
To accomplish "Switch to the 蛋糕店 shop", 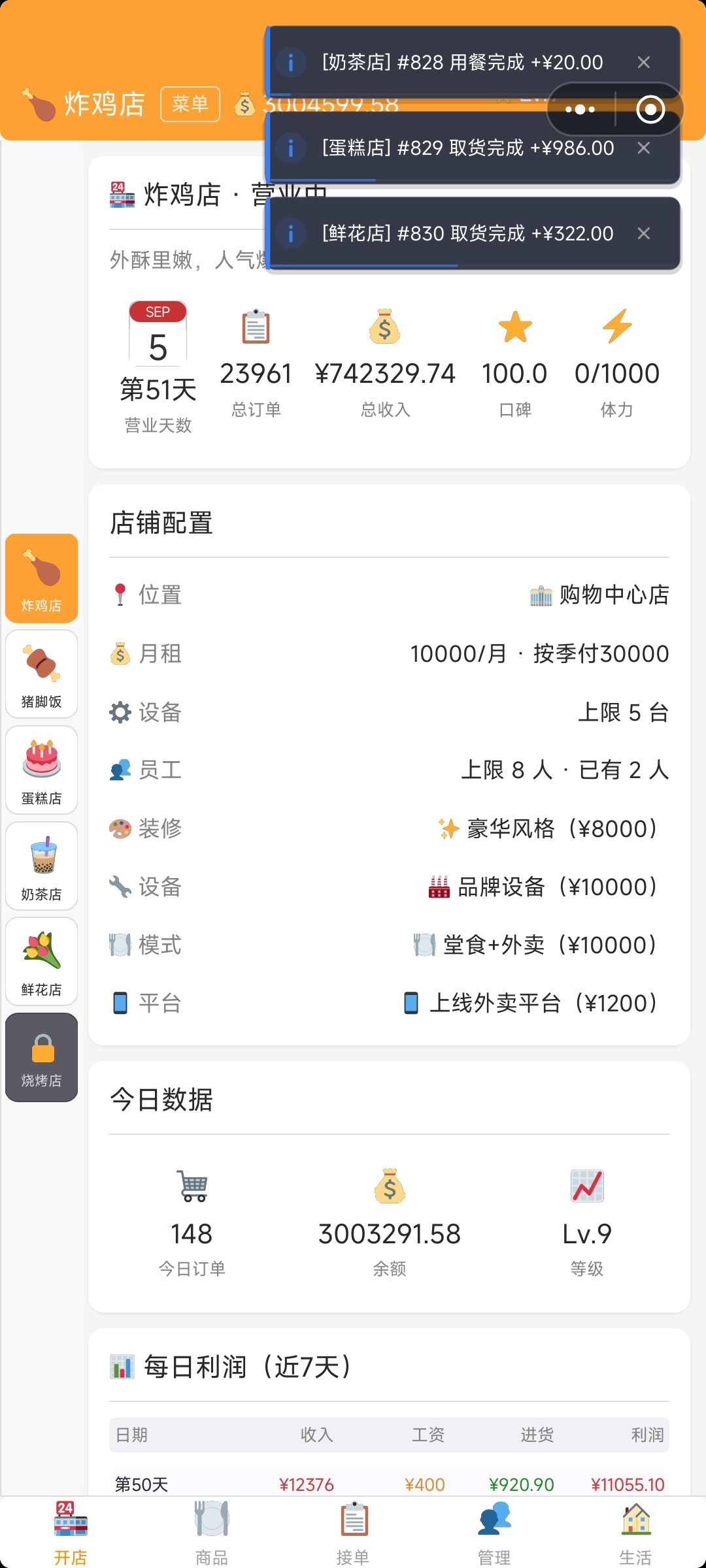I will [42, 770].
